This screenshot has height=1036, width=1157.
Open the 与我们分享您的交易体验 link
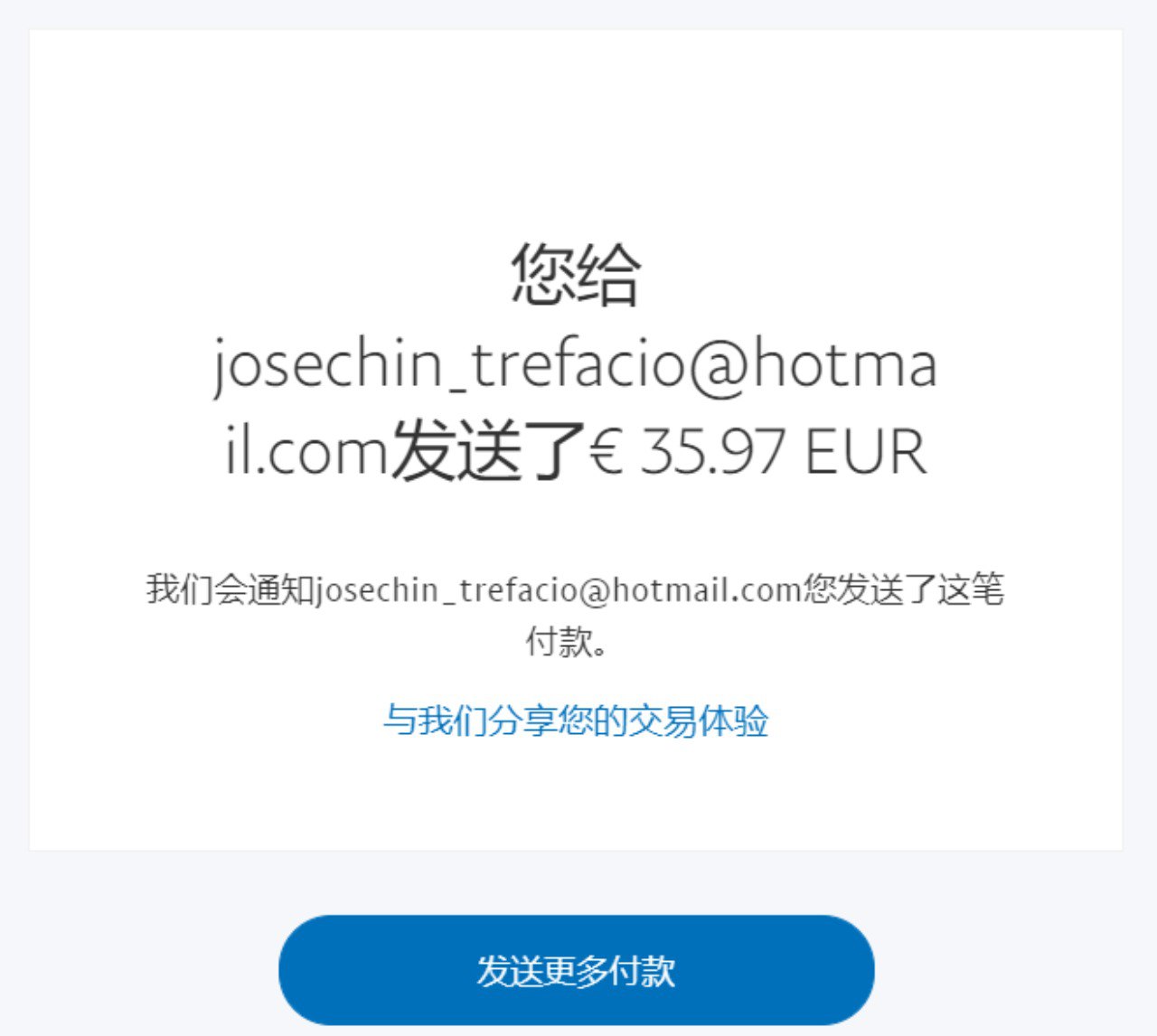(x=576, y=721)
